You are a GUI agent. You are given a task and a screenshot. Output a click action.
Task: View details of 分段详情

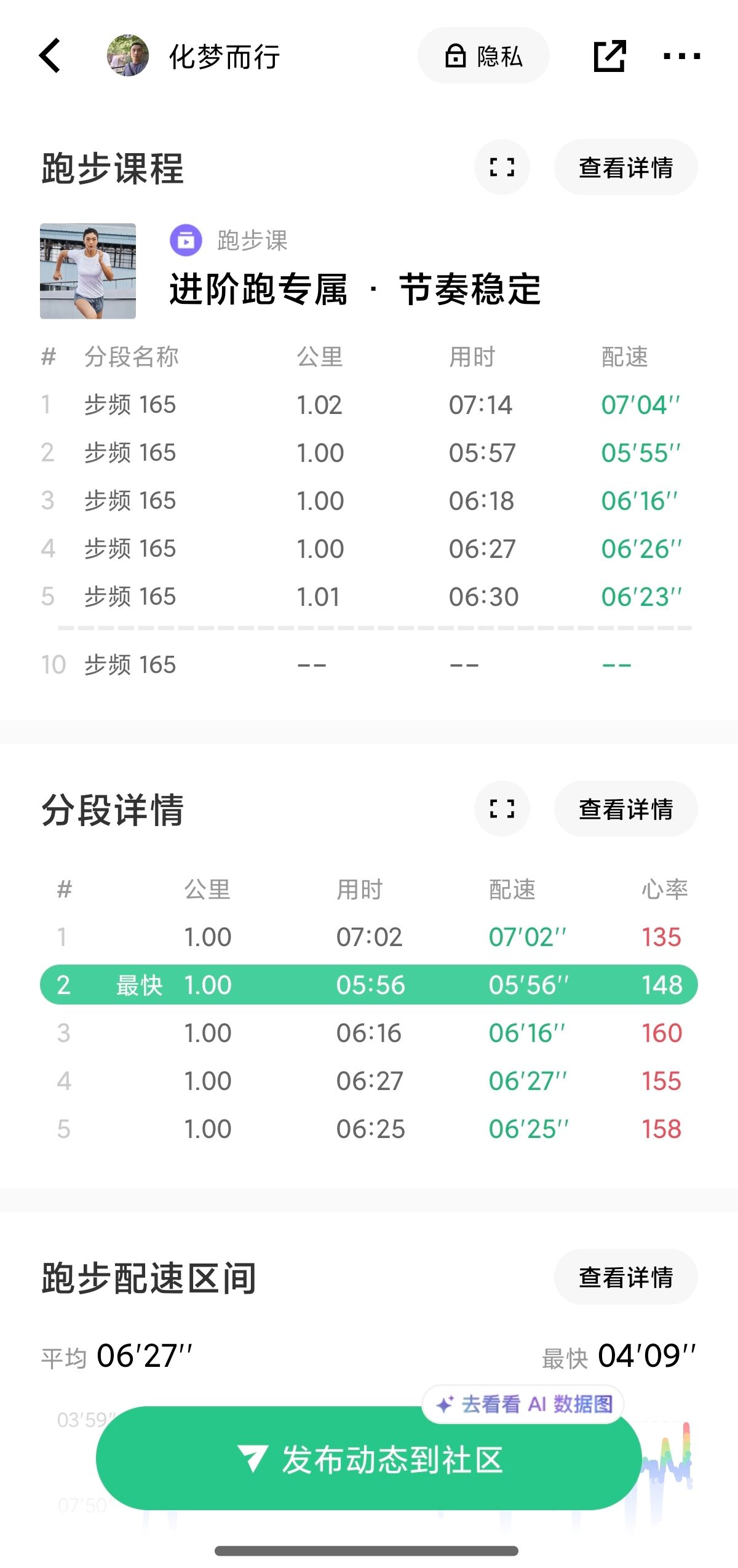[625, 808]
